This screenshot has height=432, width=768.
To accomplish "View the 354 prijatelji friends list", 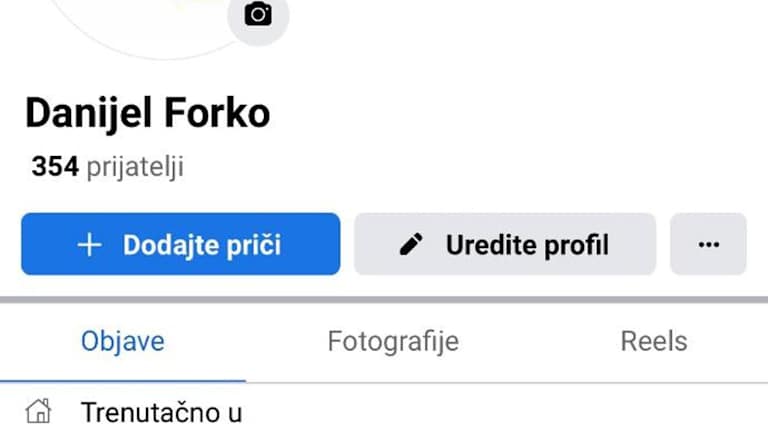I will click(x=108, y=167).
